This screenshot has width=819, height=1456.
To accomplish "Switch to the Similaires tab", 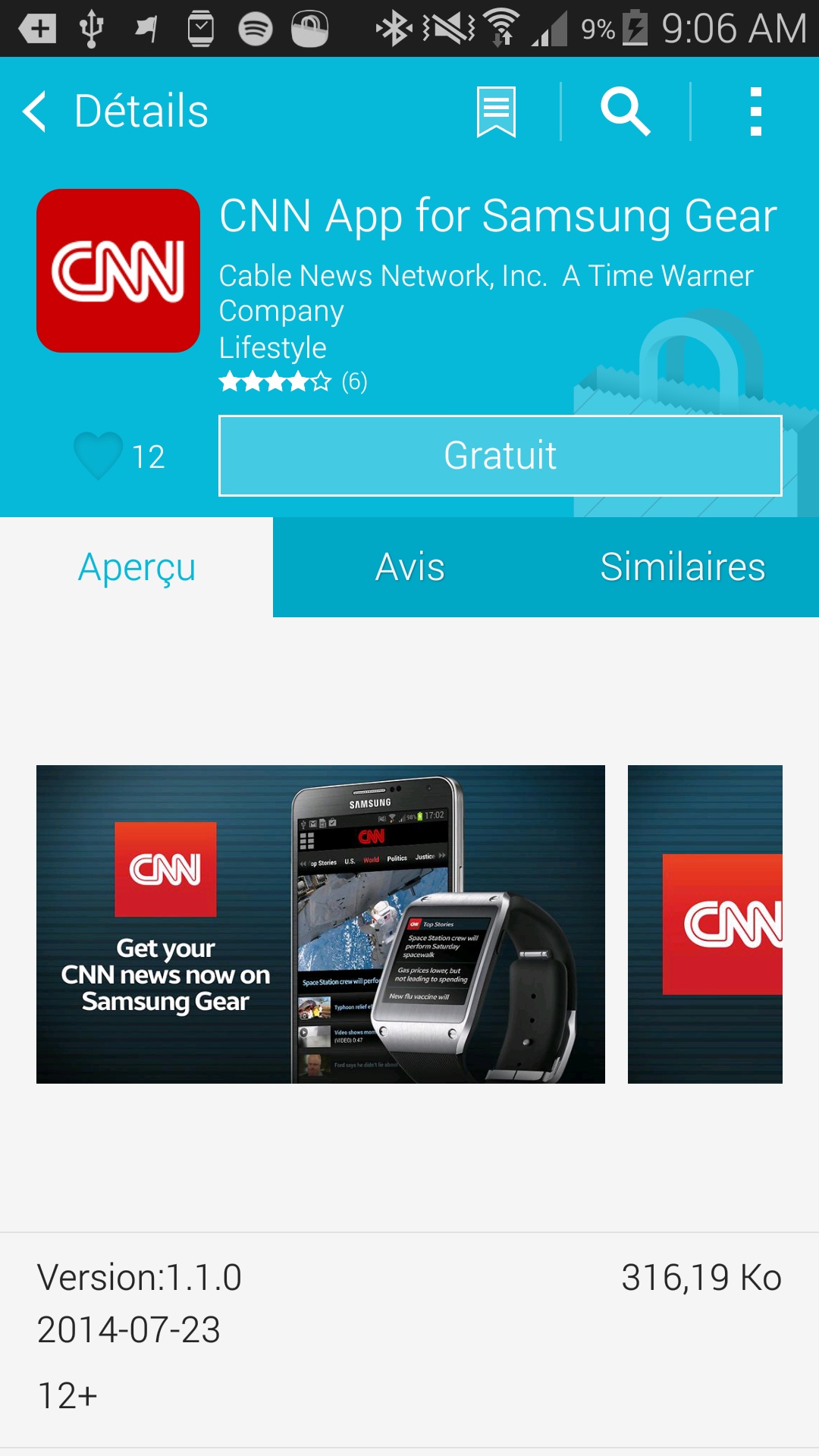I will [x=682, y=567].
